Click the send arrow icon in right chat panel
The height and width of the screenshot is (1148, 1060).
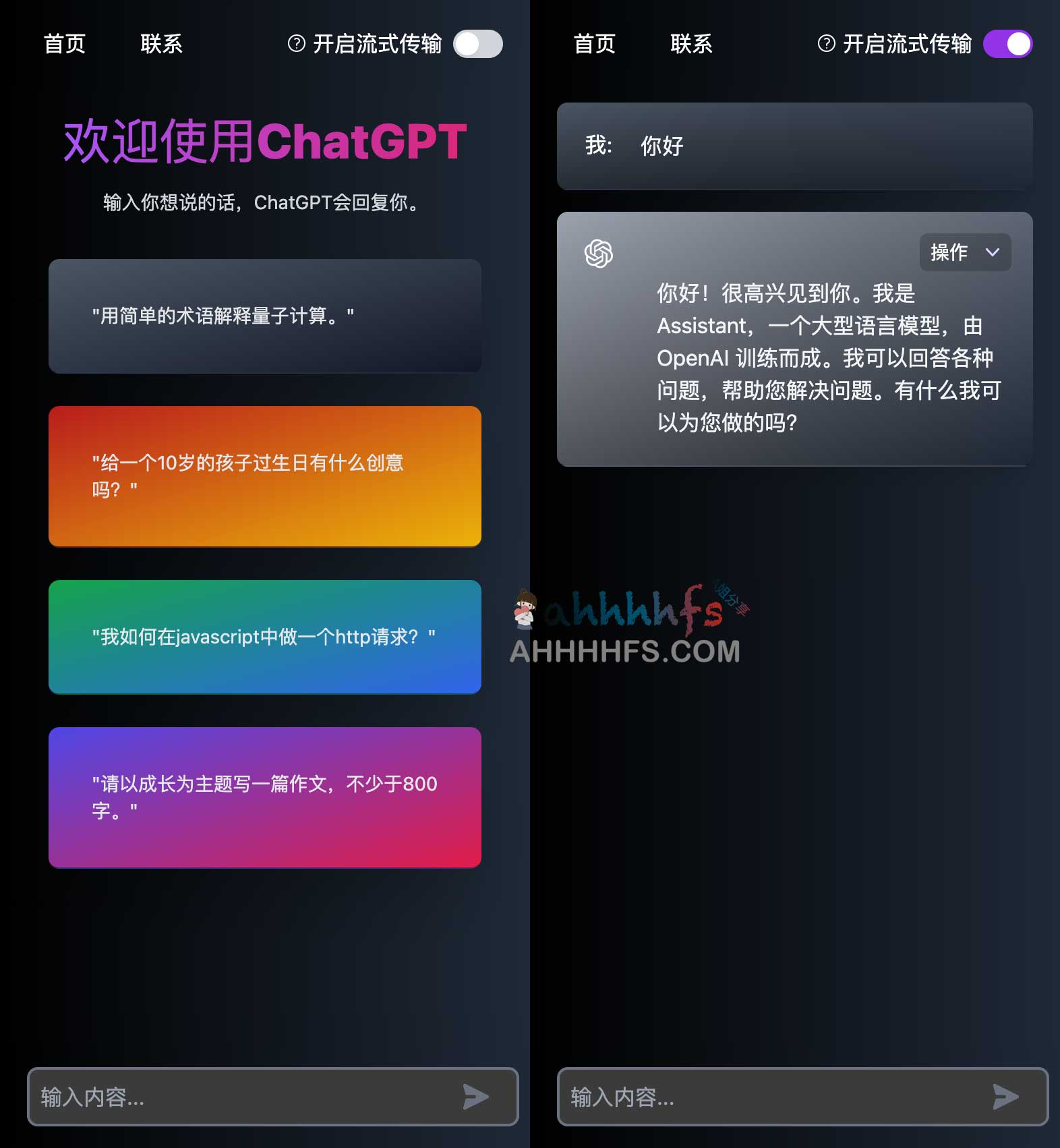tap(1005, 1097)
